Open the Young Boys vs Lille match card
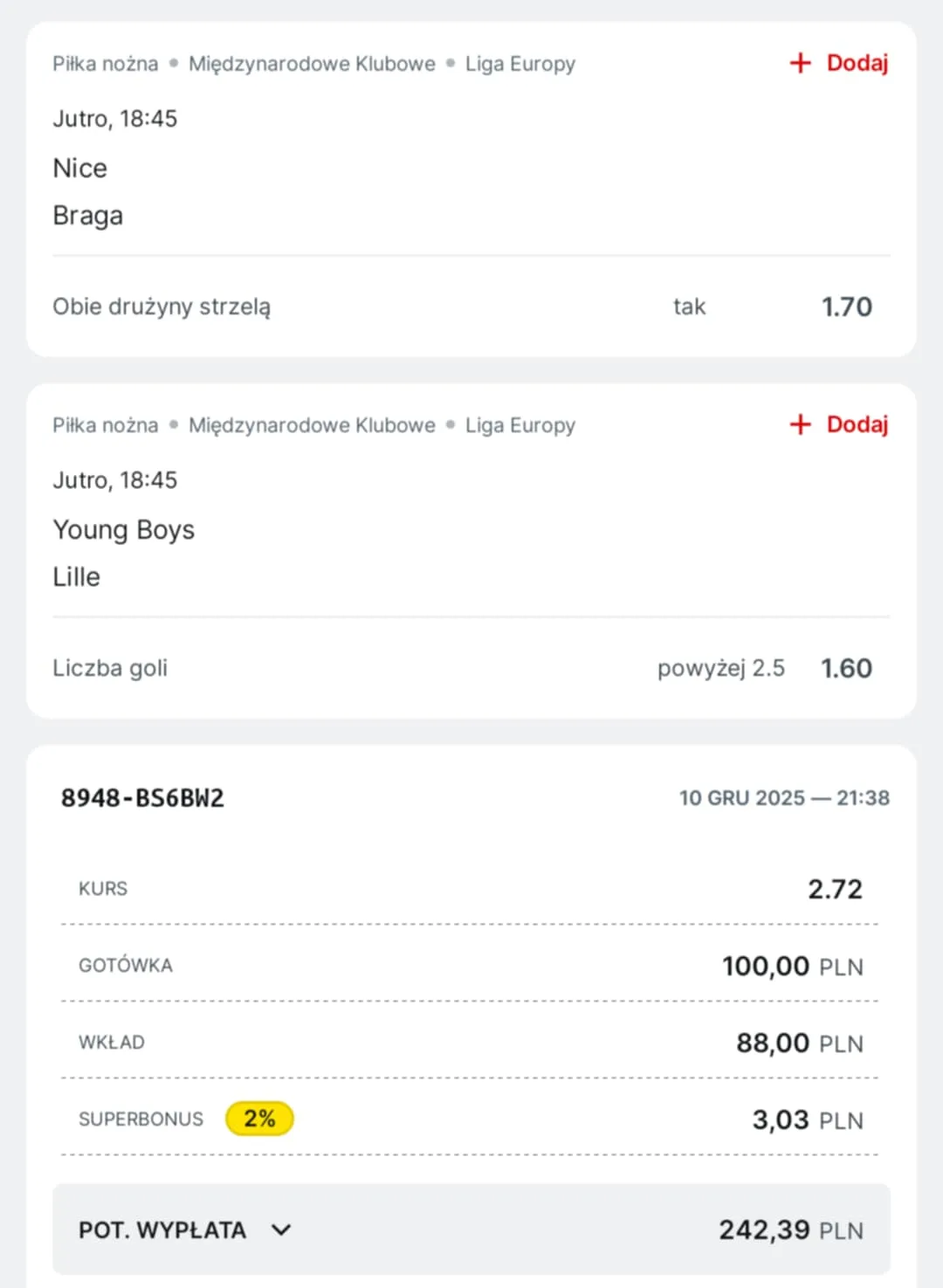The height and width of the screenshot is (1288, 943). click(x=349, y=554)
